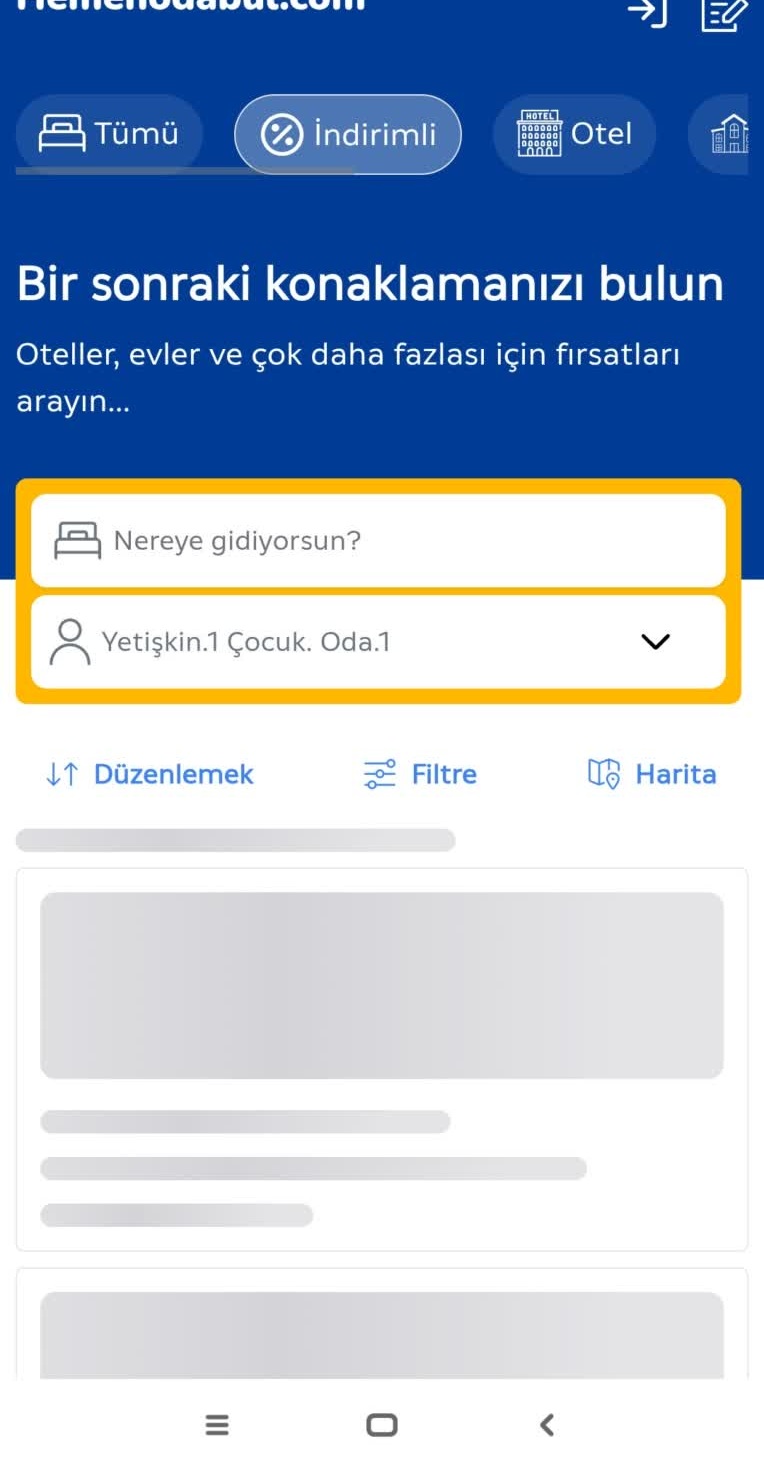Image resolution: width=764 pixels, height=1471 pixels.
Task: Open the sign-up form icon
Action: pos(724,14)
